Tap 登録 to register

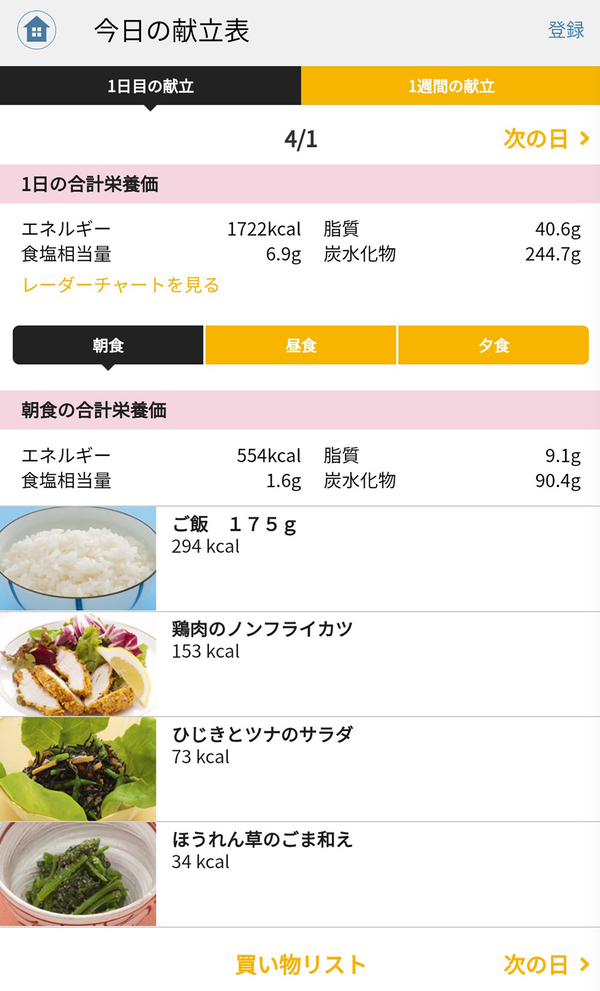[565, 30]
